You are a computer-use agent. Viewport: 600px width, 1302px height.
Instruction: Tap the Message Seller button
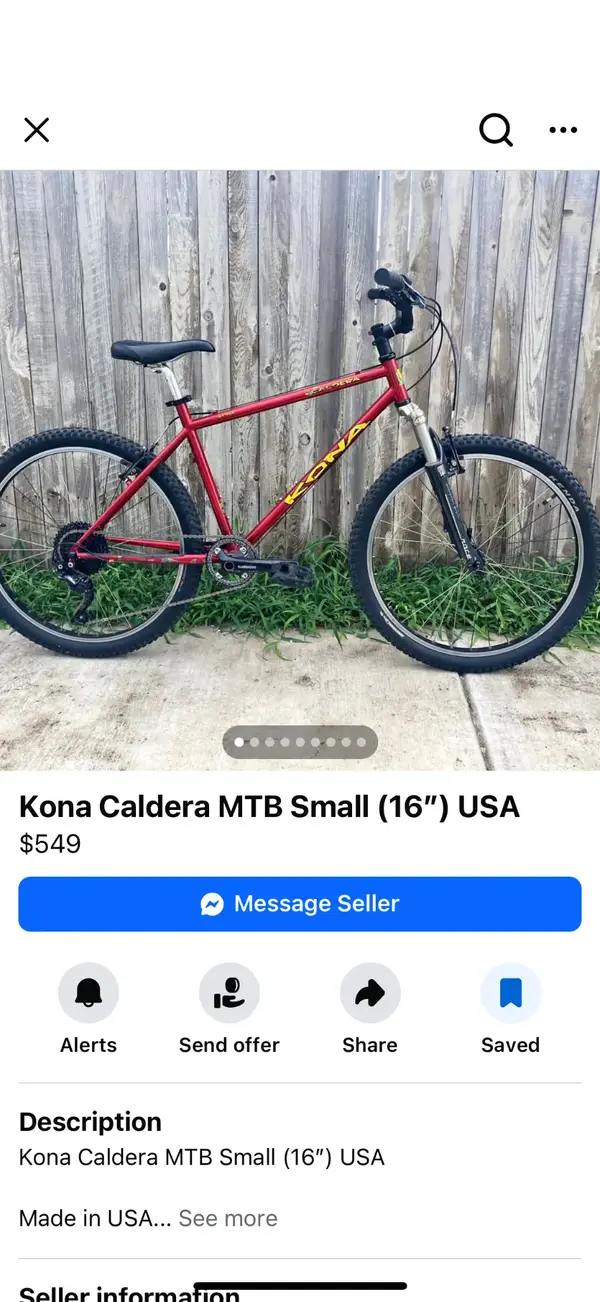pos(300,904)
